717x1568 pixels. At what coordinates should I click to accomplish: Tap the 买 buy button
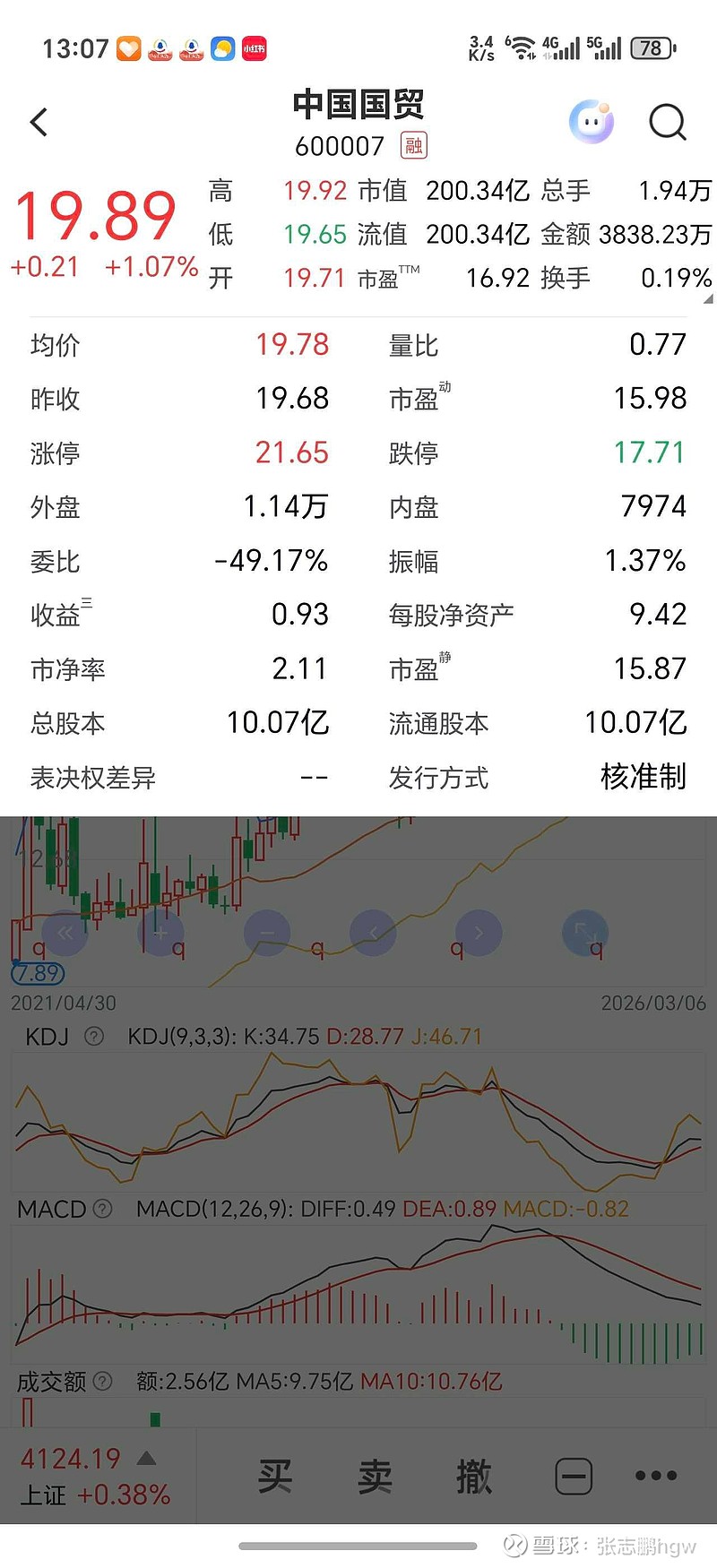(x=275, y=1475)
